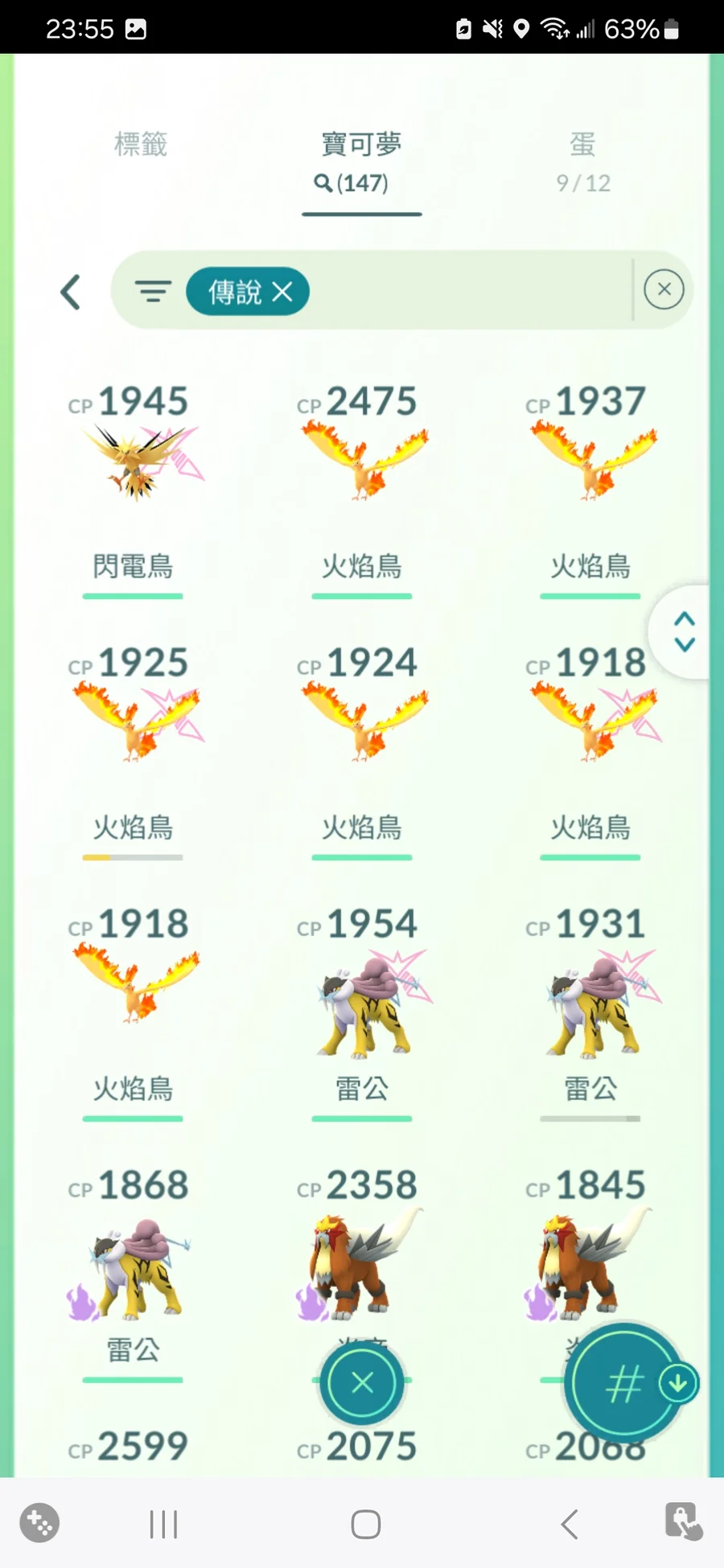This screenshot has height=1568, width=724.
Task: Open 雷公 with CP 1931
Action: 590,1005
